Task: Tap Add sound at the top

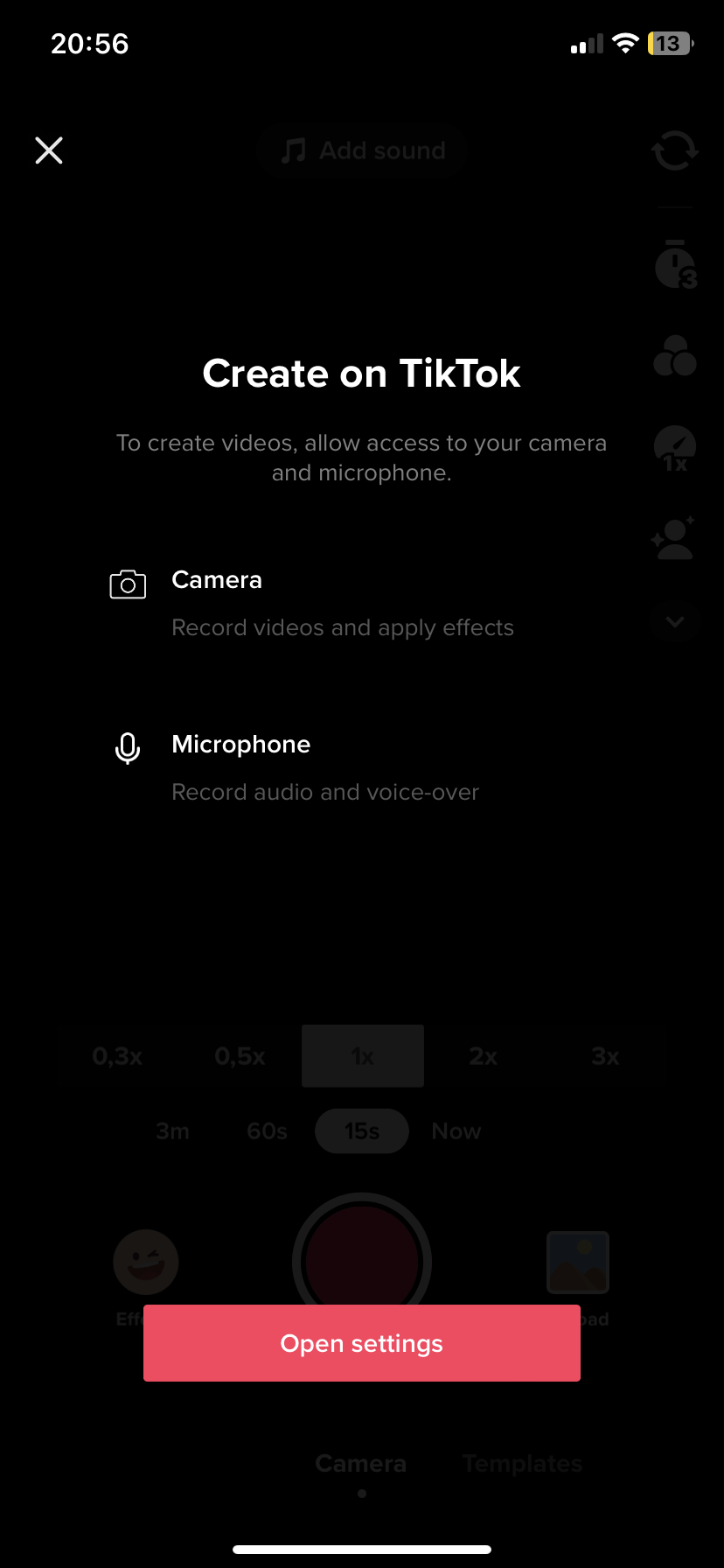Action: click(363, 150)
